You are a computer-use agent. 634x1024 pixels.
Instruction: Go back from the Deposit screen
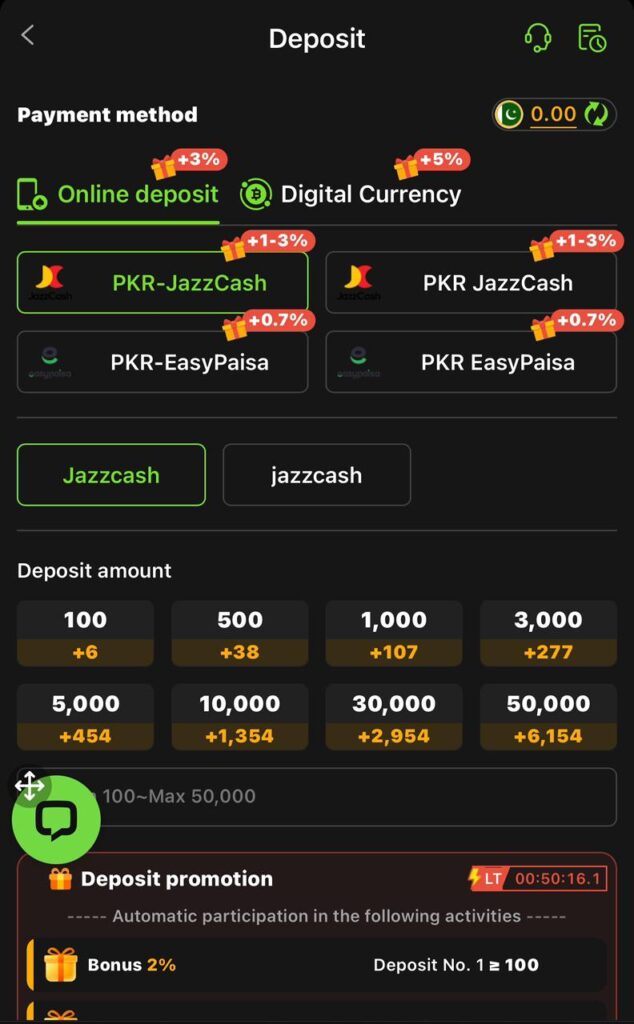tap(28, 36)
